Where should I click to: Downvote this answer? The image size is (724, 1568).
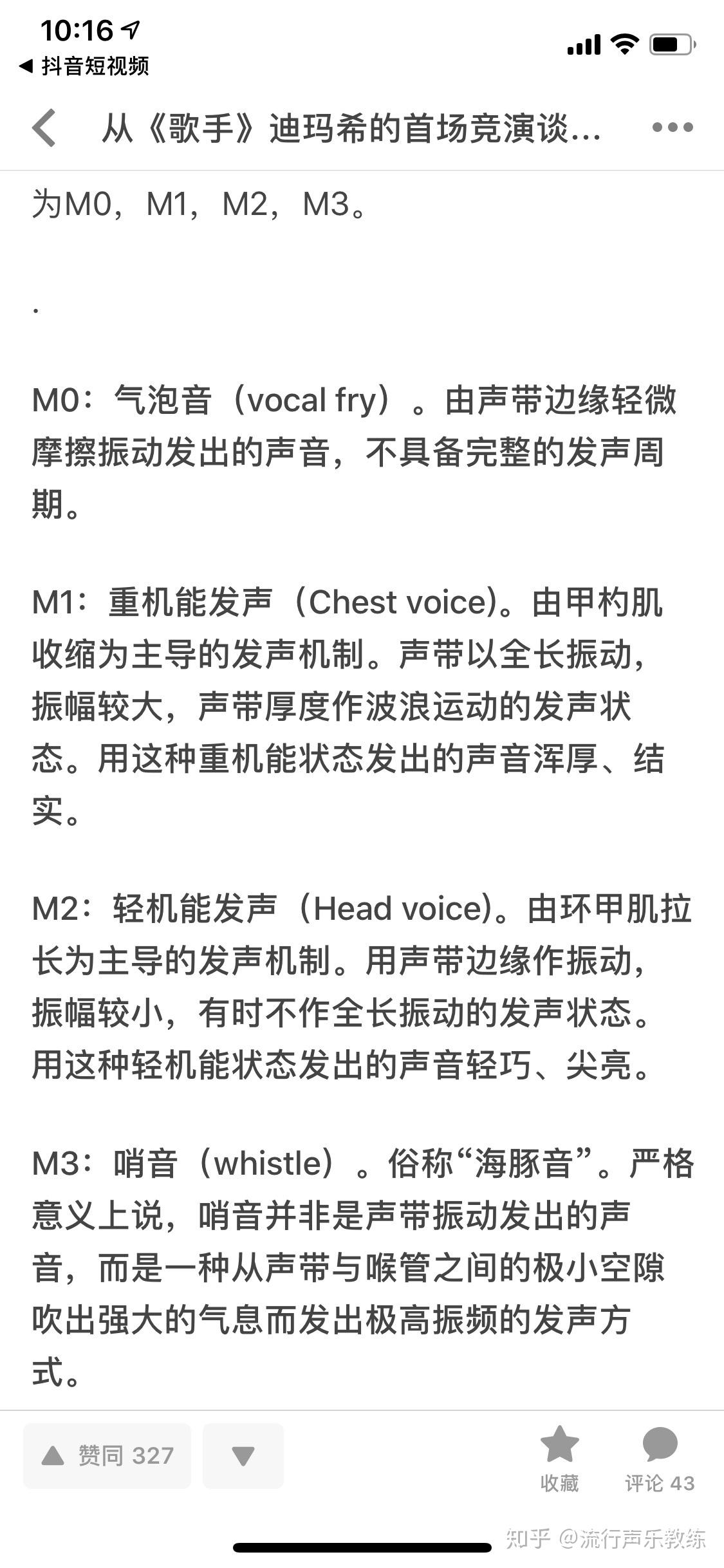(243, 1456)
